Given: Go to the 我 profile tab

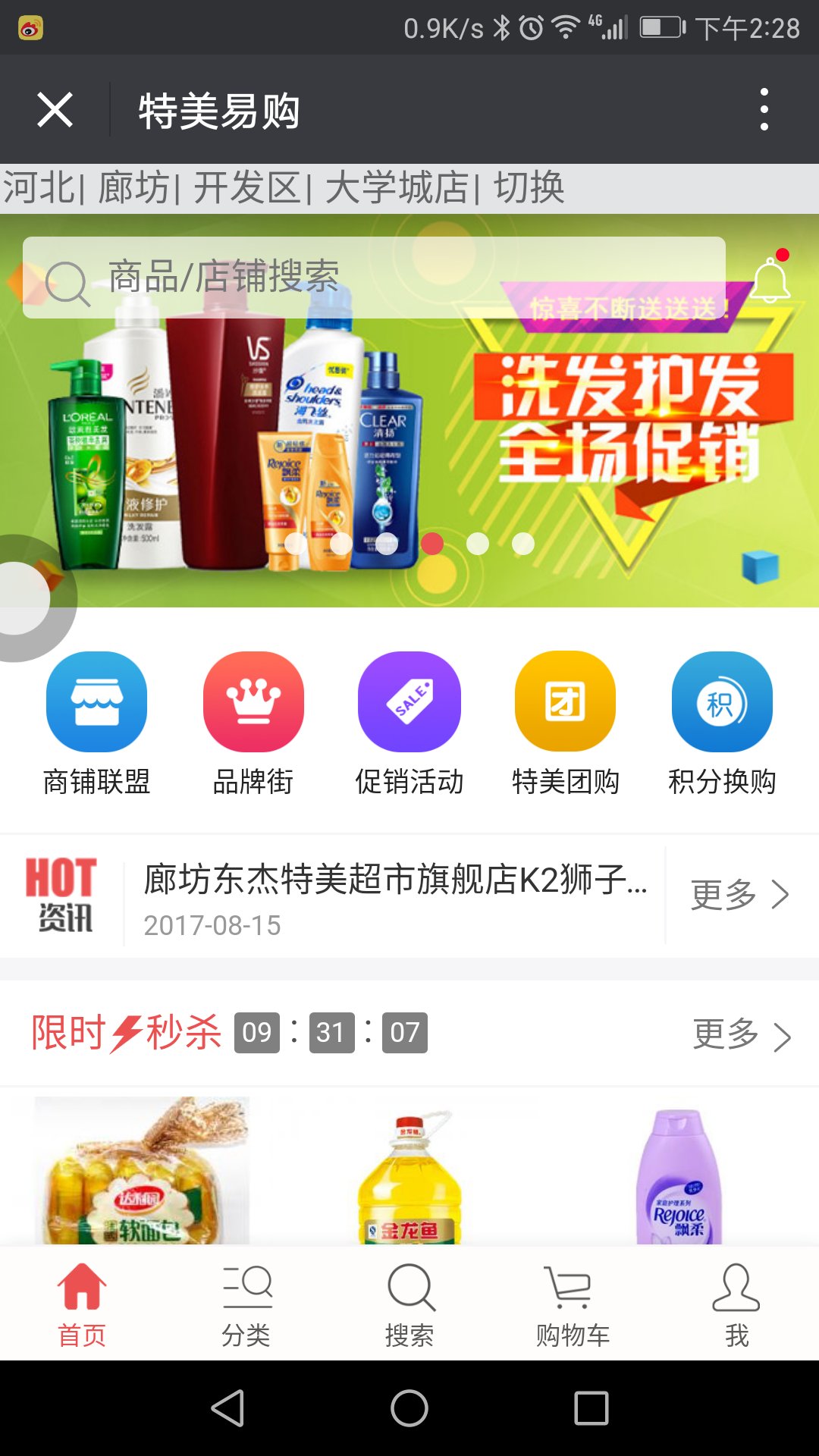Looking at the screenshot, I should pyautogui.click(x=736, y=1304).
